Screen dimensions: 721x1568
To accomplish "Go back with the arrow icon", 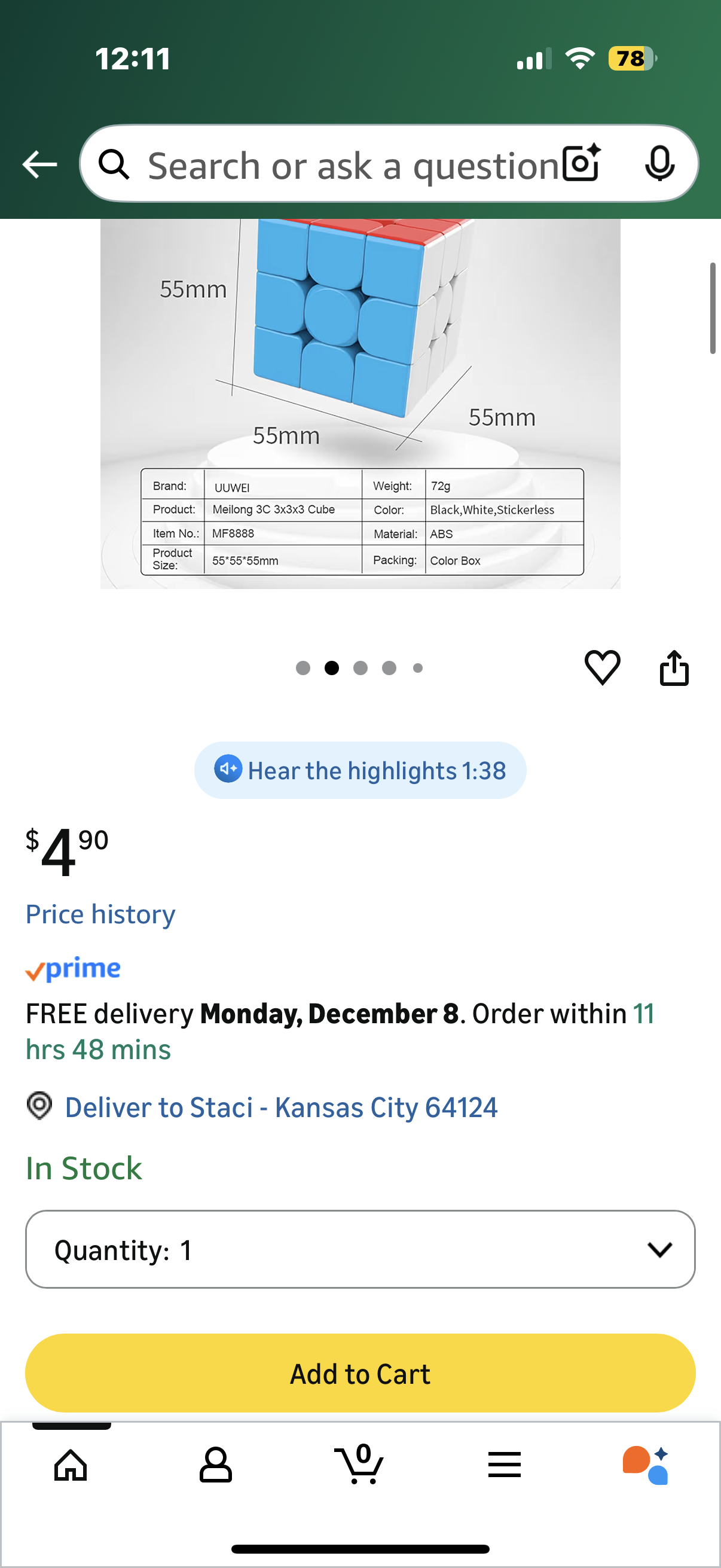I will pos(39,164).
